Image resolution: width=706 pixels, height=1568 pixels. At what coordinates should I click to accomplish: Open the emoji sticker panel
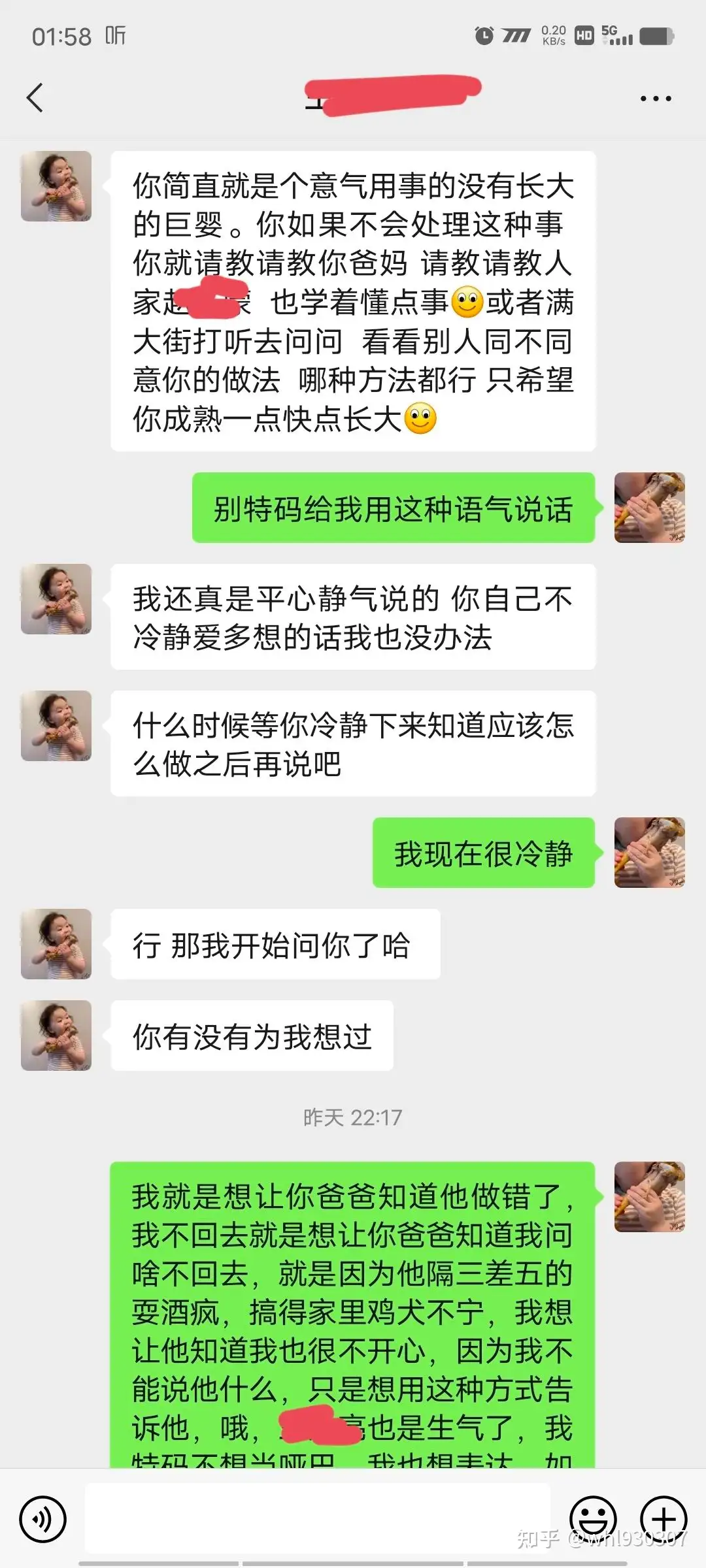point(593,1520)
